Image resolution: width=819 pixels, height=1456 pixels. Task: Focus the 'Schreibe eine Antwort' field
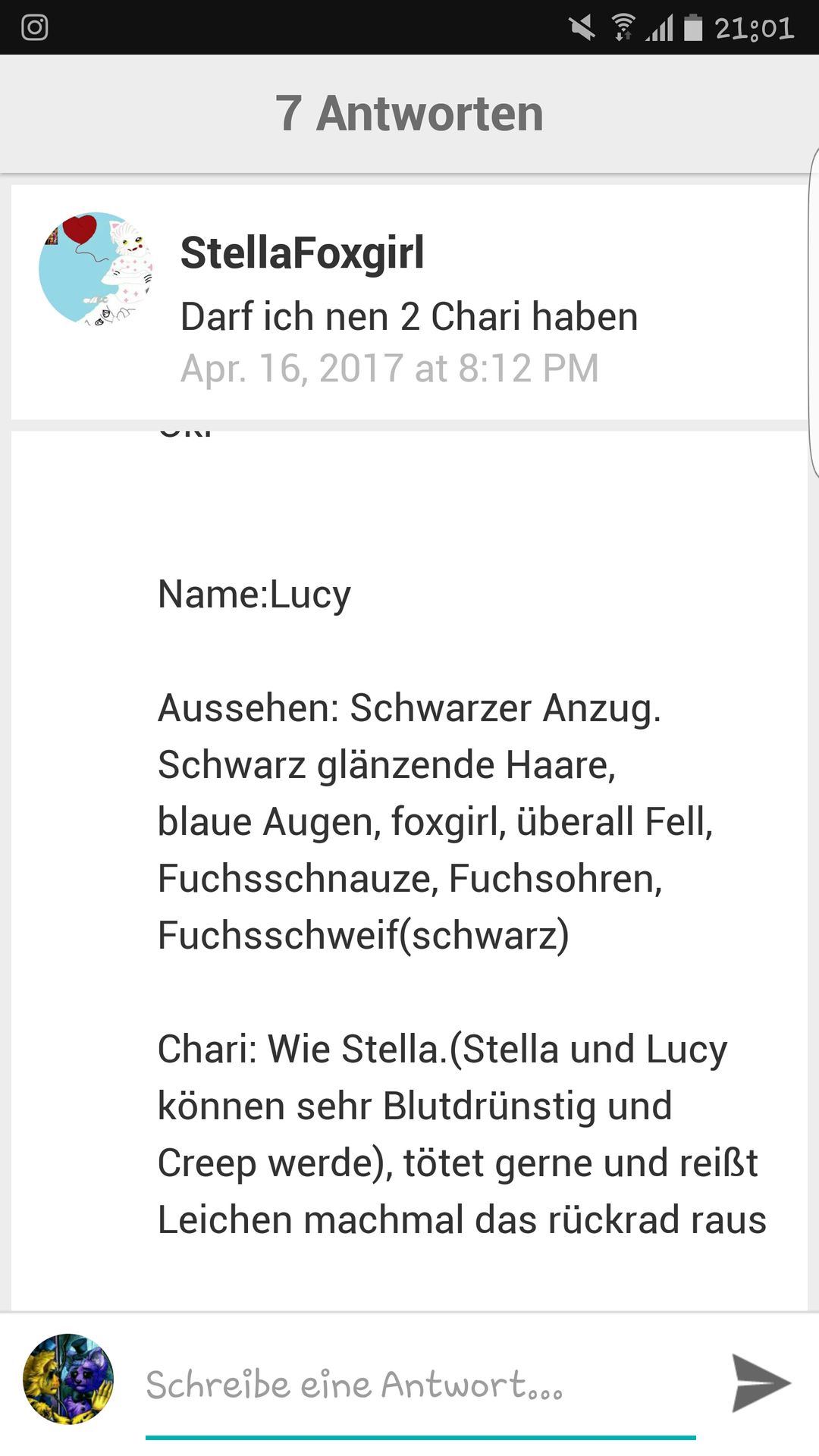420,1385
